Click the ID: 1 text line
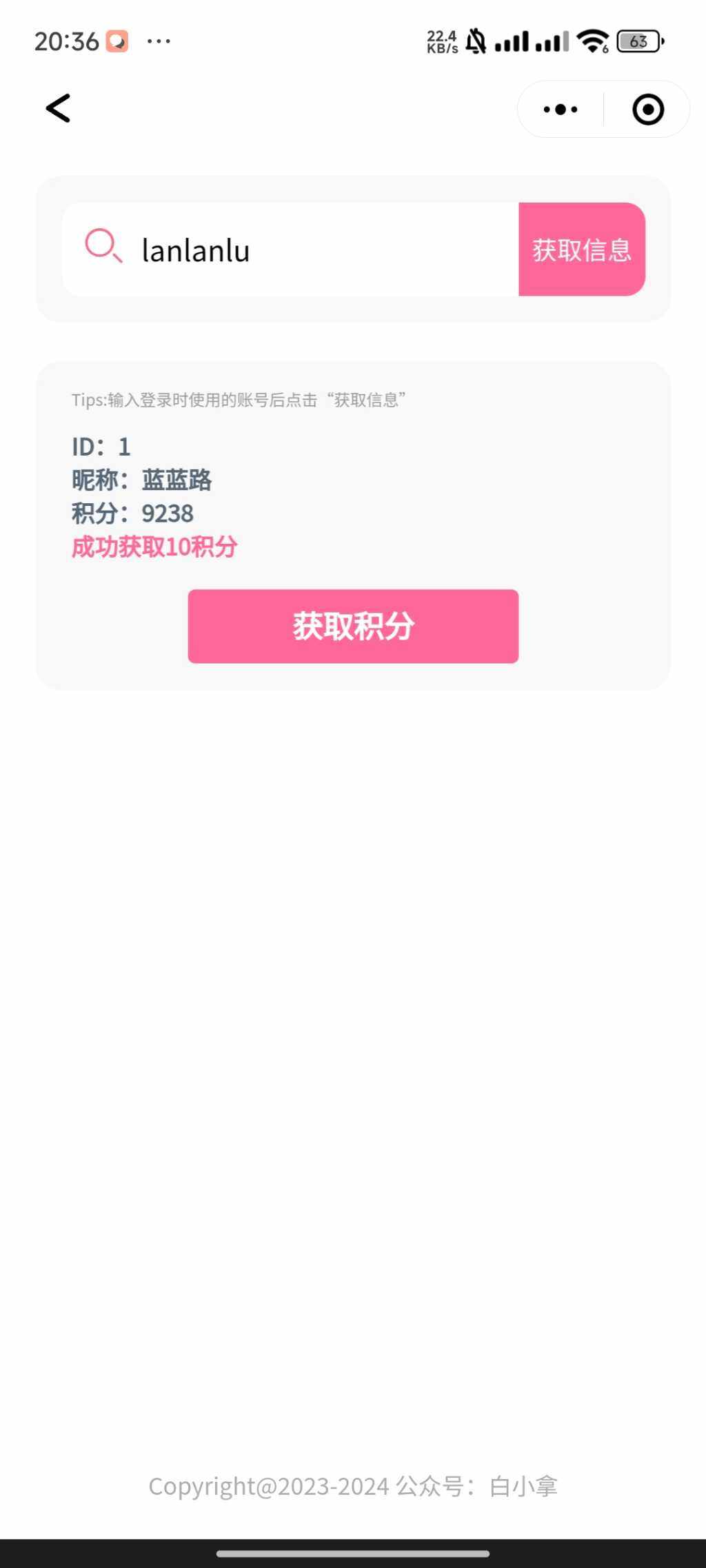 (x=101, y=447)
